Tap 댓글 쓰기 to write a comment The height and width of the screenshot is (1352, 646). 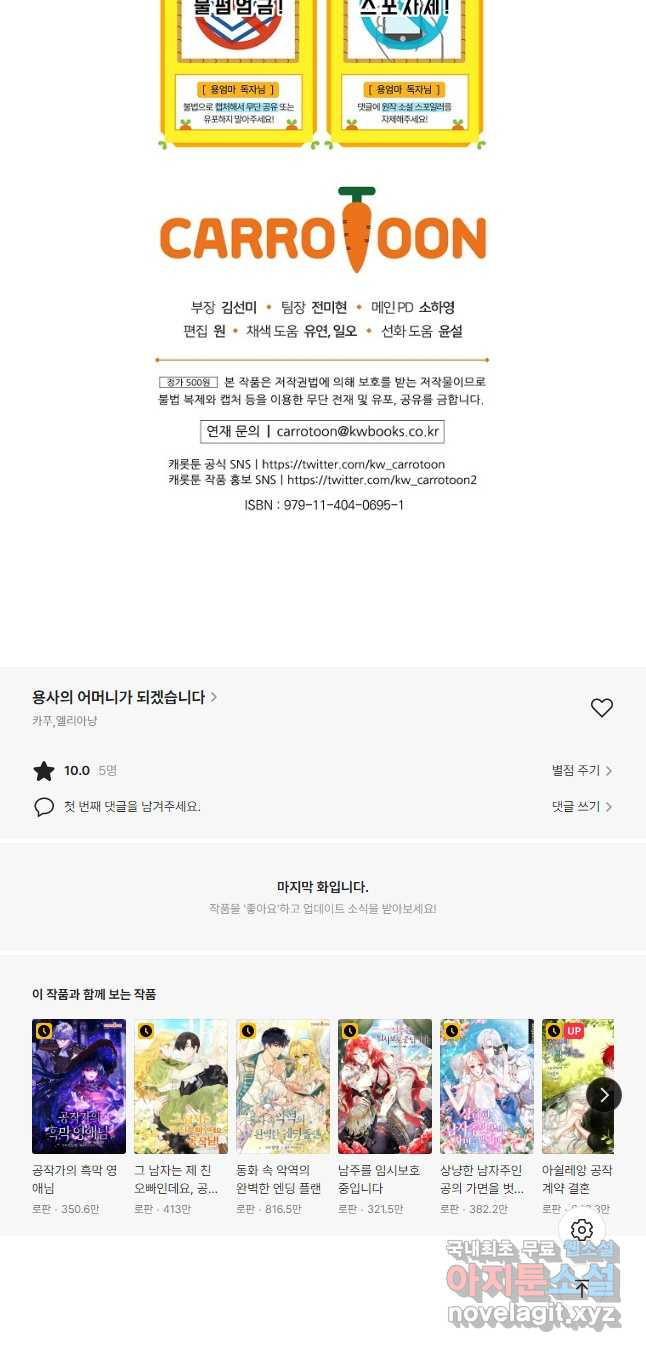pos(581,806)
